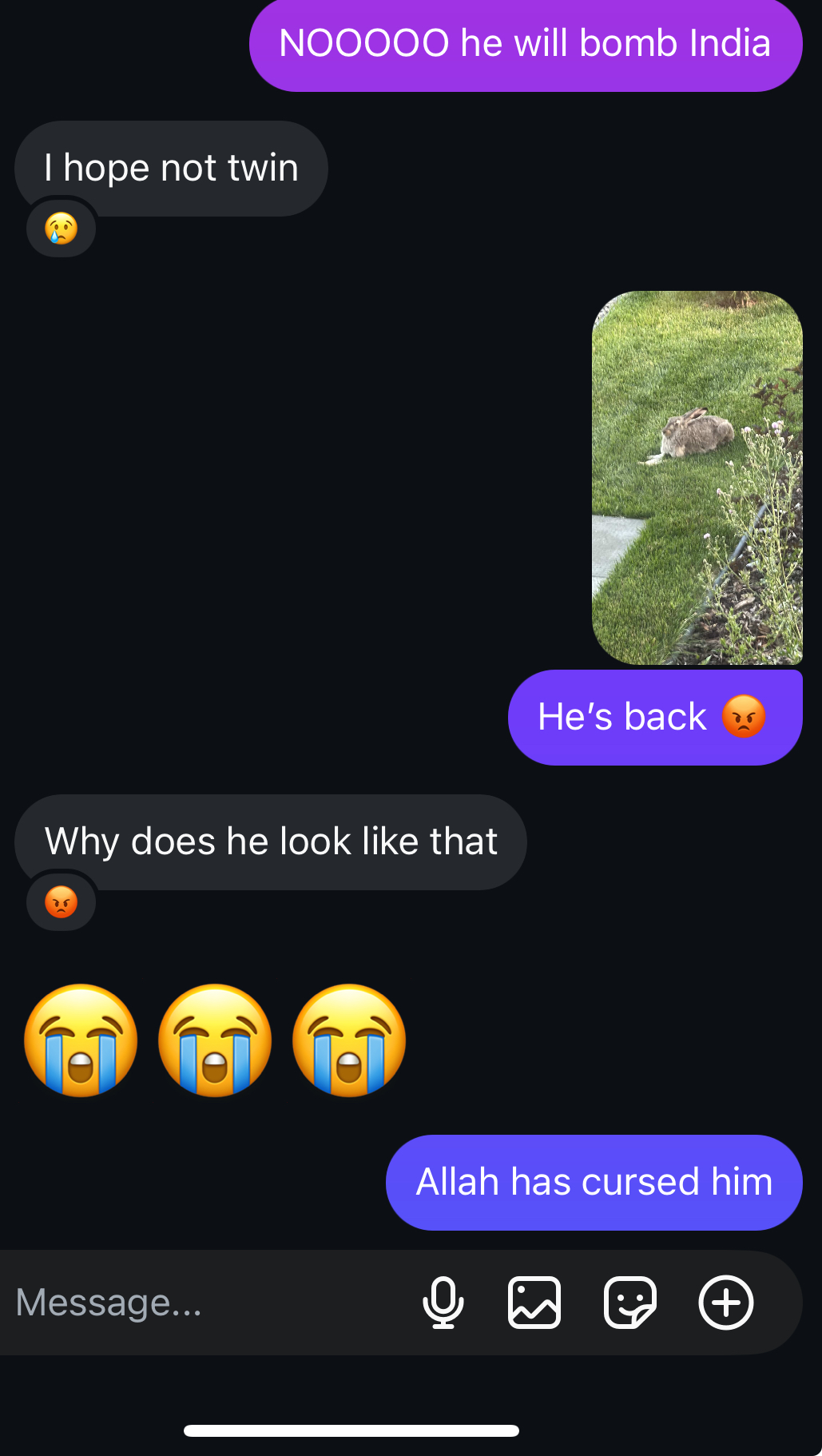Screen dimensions: 822x1456
Task: Open the sticker picker
Action: [x=630, y=1303]
